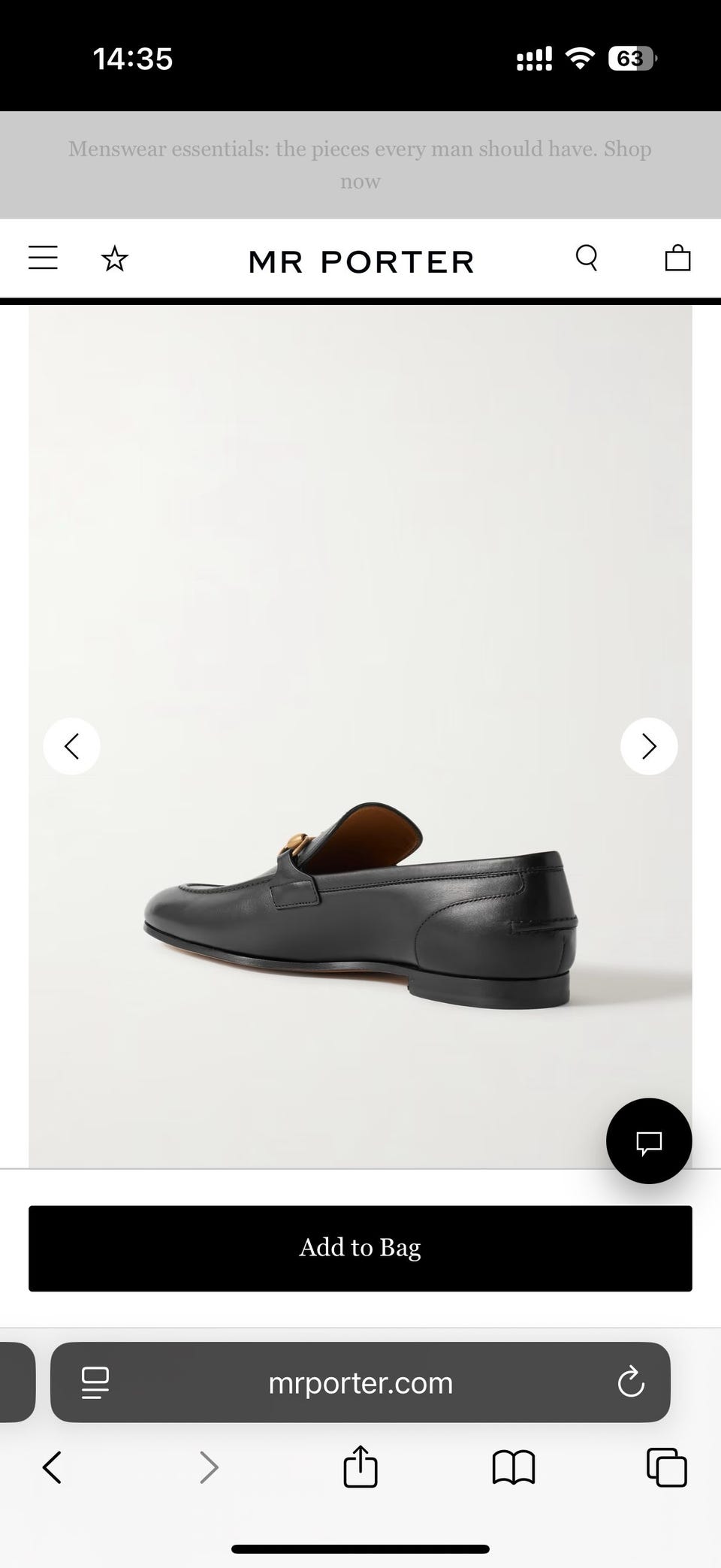Reload the current page
The height and width of the screenshot is (1568, 721).
coord(631,1382)
